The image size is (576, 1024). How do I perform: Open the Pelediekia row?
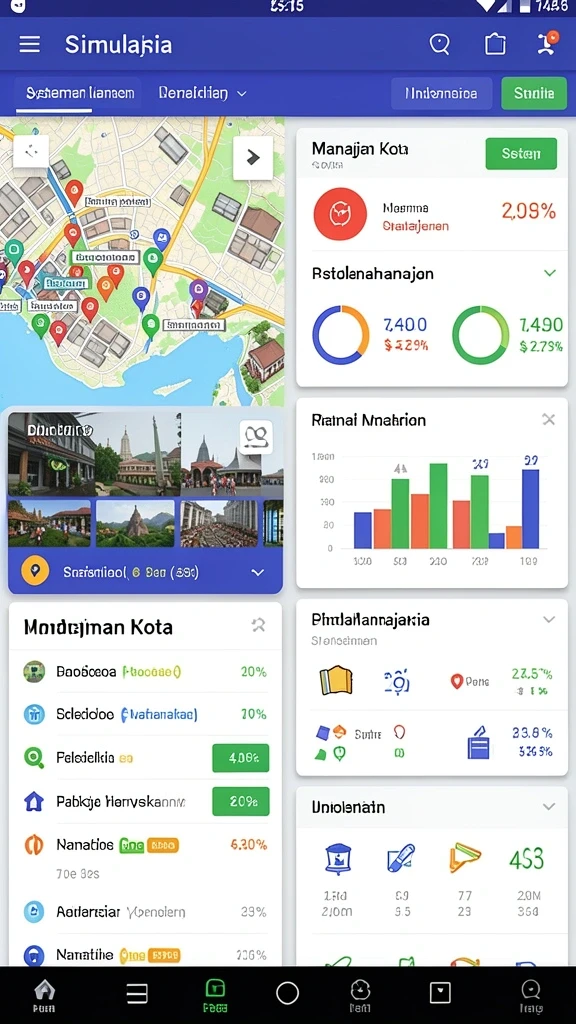[146, 758]
